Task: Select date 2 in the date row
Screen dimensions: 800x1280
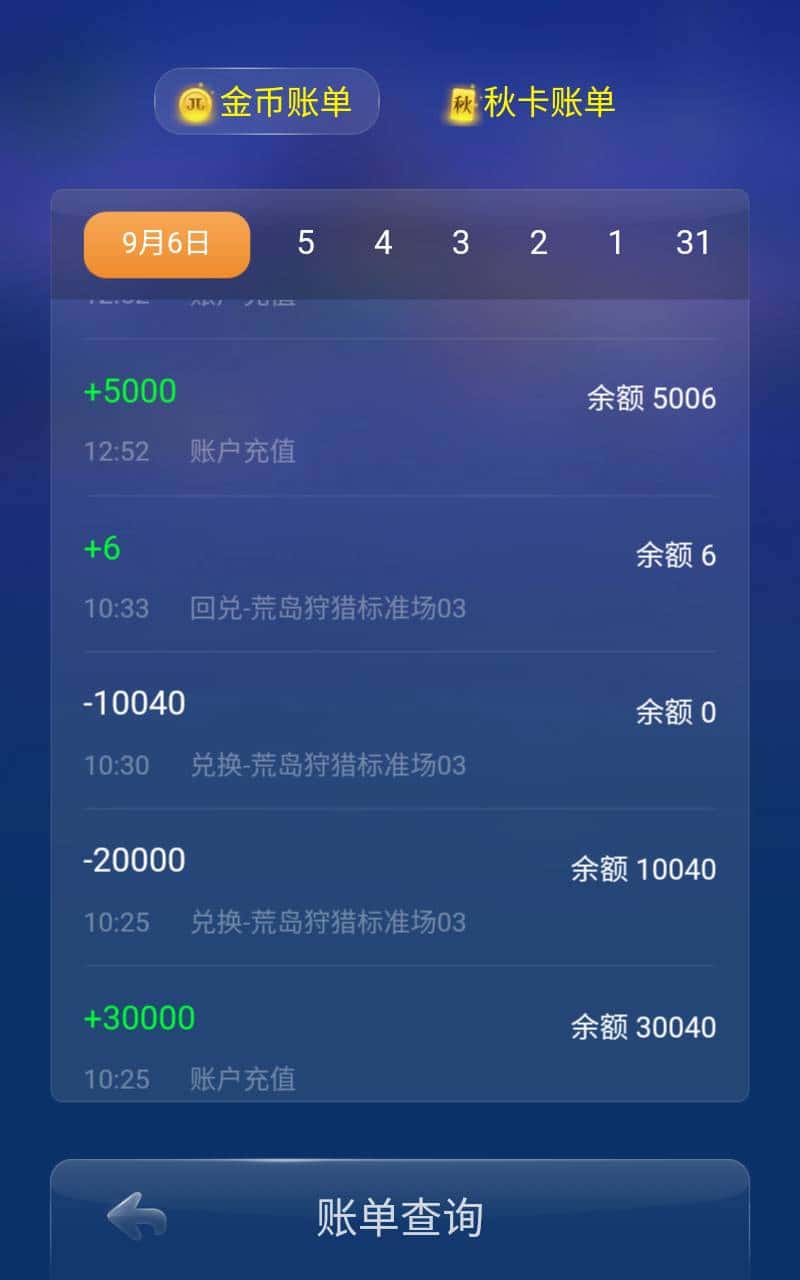Action: [x=538, y=244]
